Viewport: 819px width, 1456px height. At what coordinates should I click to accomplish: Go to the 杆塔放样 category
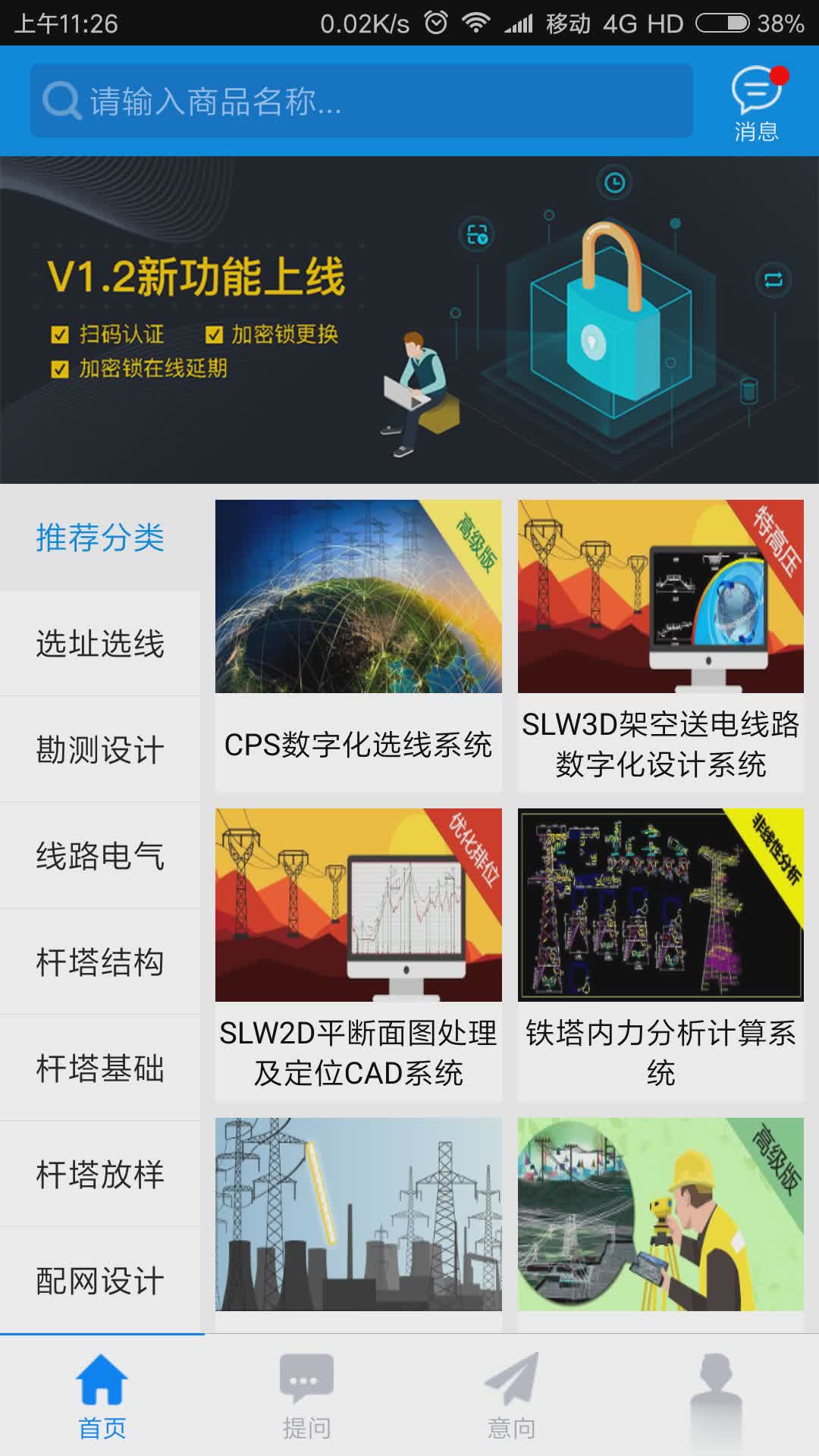(x=100, y=1175)
